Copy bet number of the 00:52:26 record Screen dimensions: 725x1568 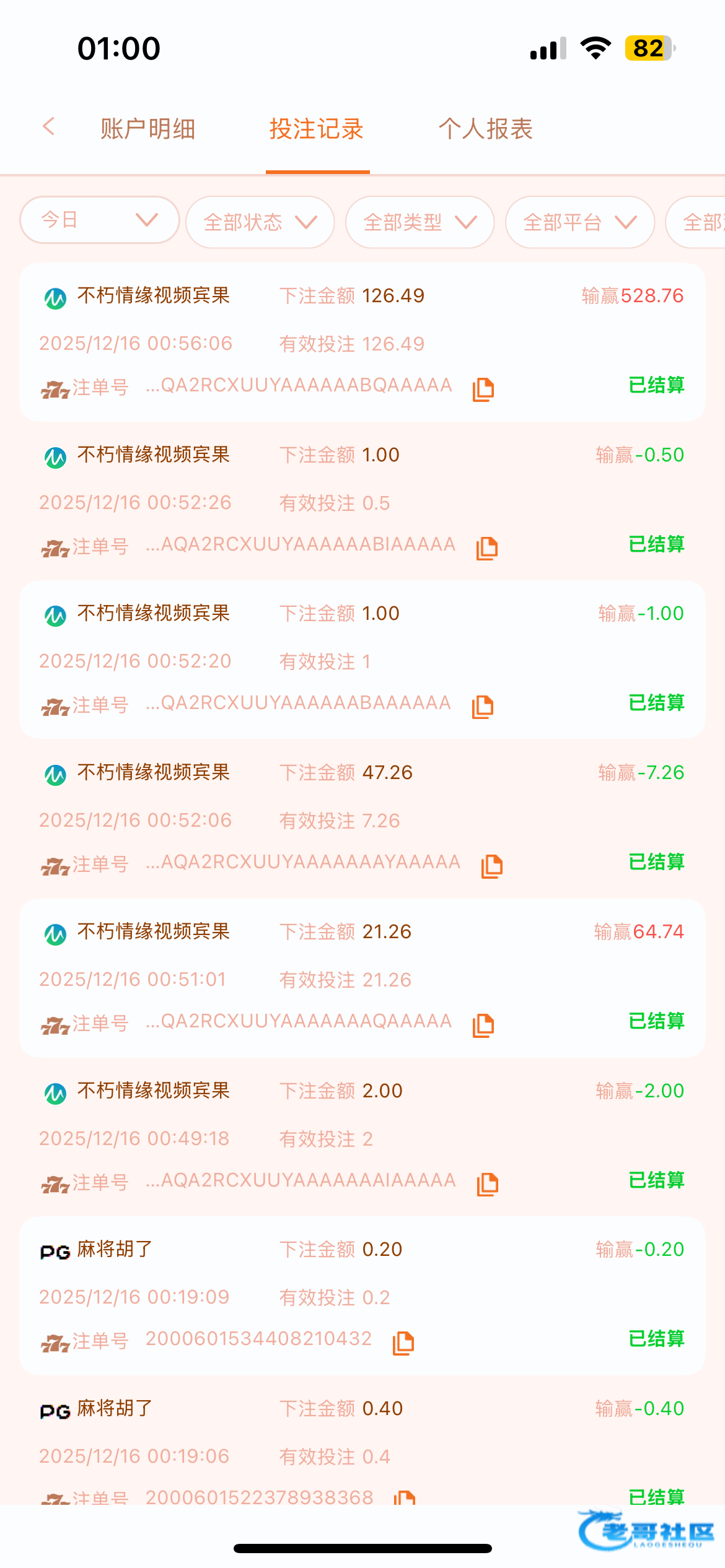point(487,548)
